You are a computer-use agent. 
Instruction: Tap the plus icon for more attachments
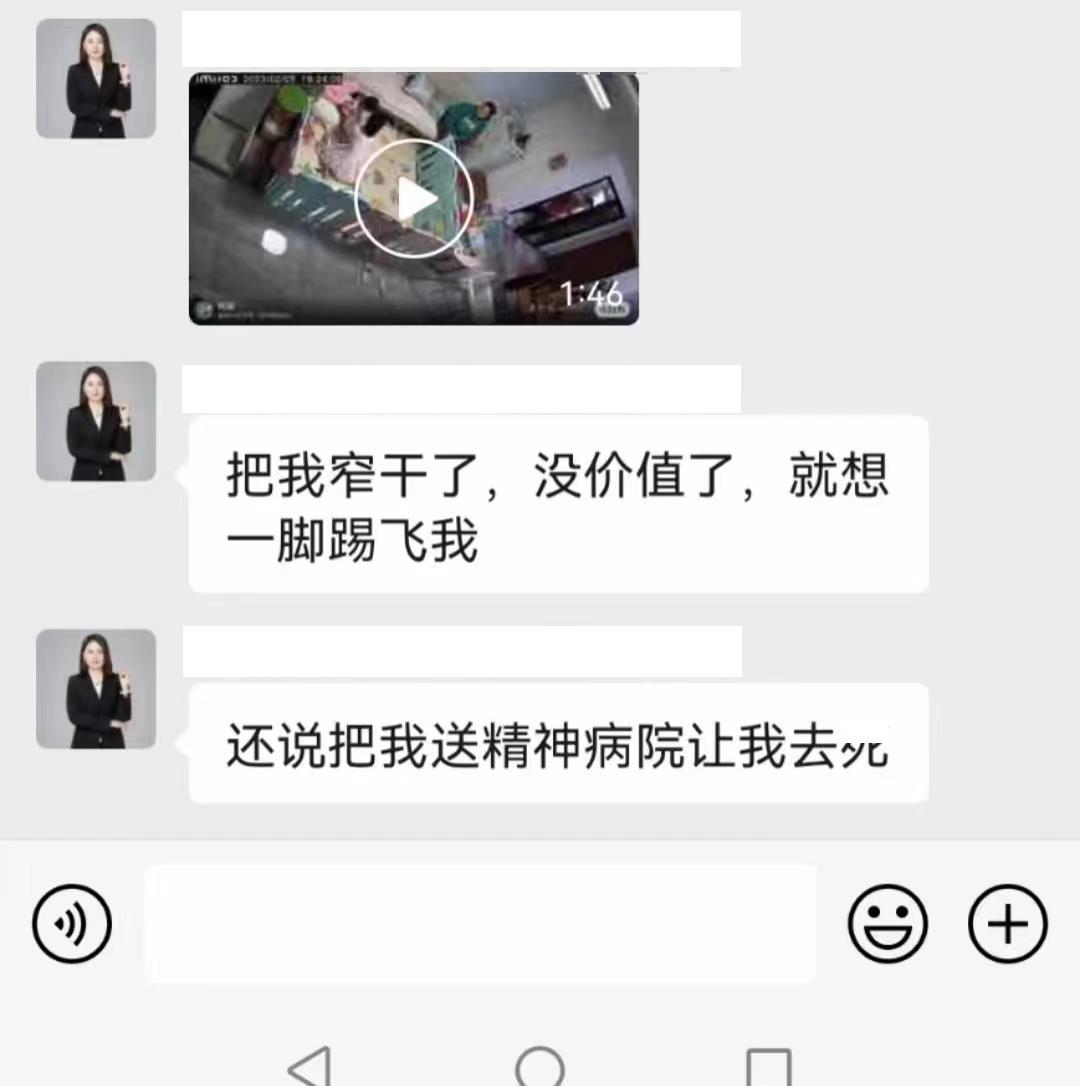pyautogui.click(x=1007, y=924)
